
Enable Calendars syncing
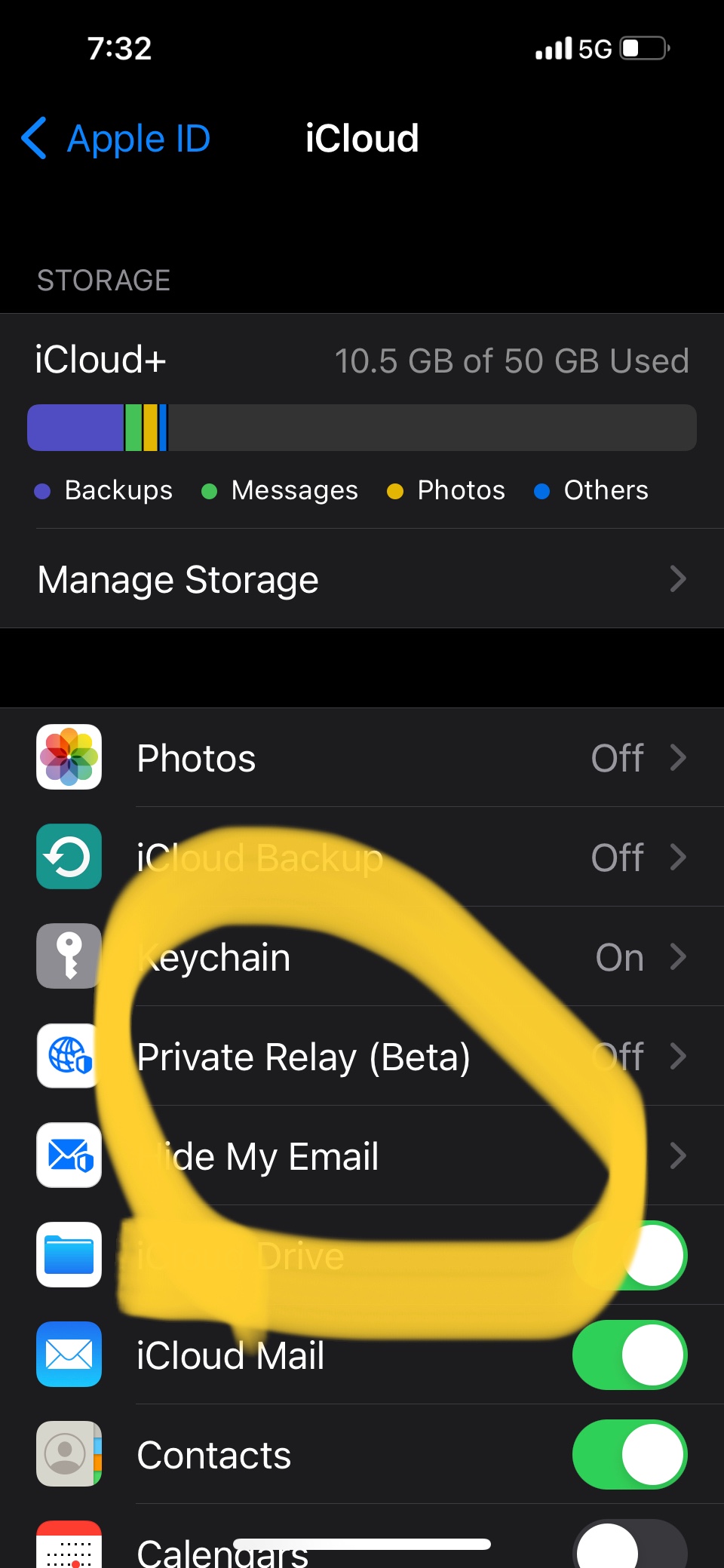[x=630, y=1546]
